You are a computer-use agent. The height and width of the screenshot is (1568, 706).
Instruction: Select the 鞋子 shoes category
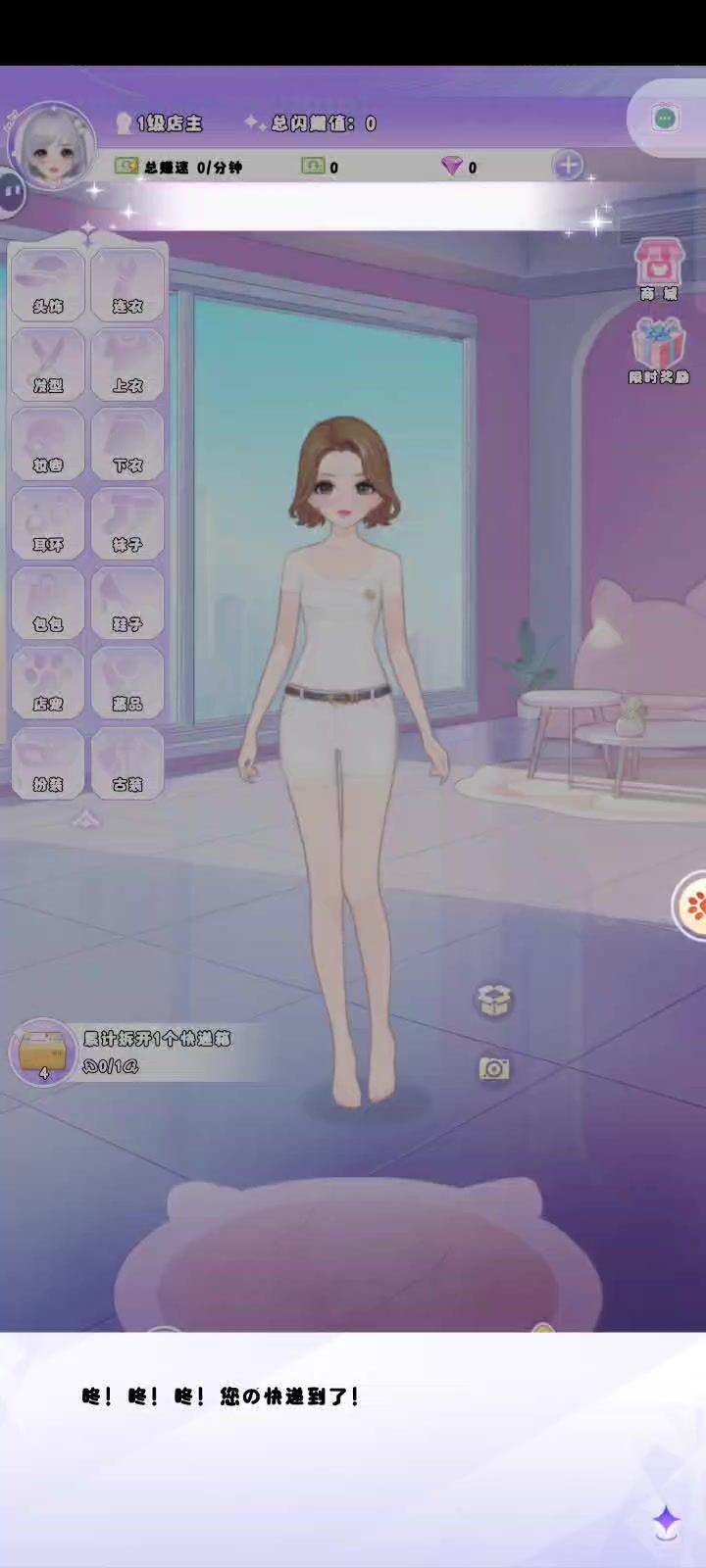[127, 603]
